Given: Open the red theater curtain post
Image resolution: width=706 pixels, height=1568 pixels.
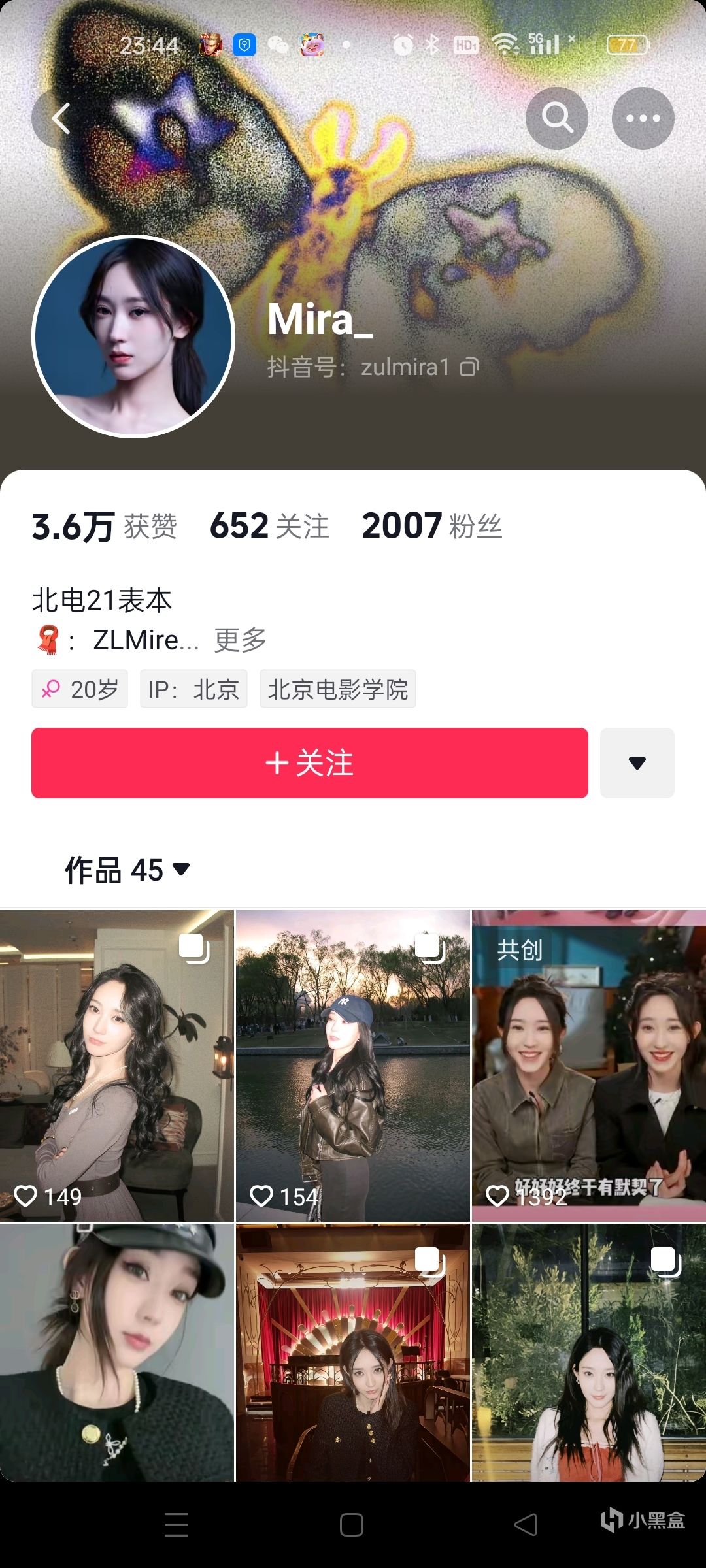Looking at the screenshot, I should [352, 1352].
